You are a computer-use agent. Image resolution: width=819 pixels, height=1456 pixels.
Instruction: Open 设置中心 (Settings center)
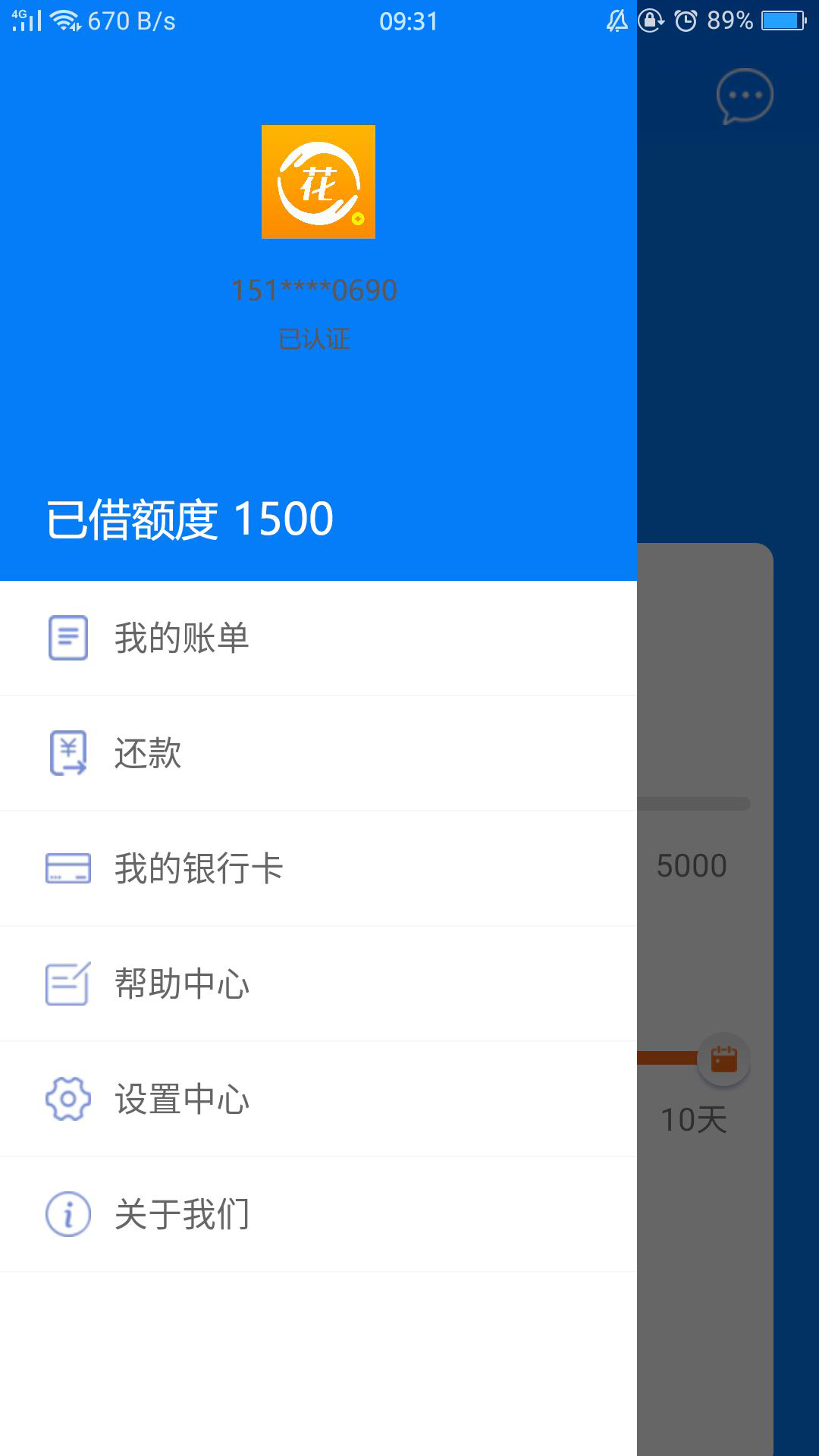point(318,1099)
